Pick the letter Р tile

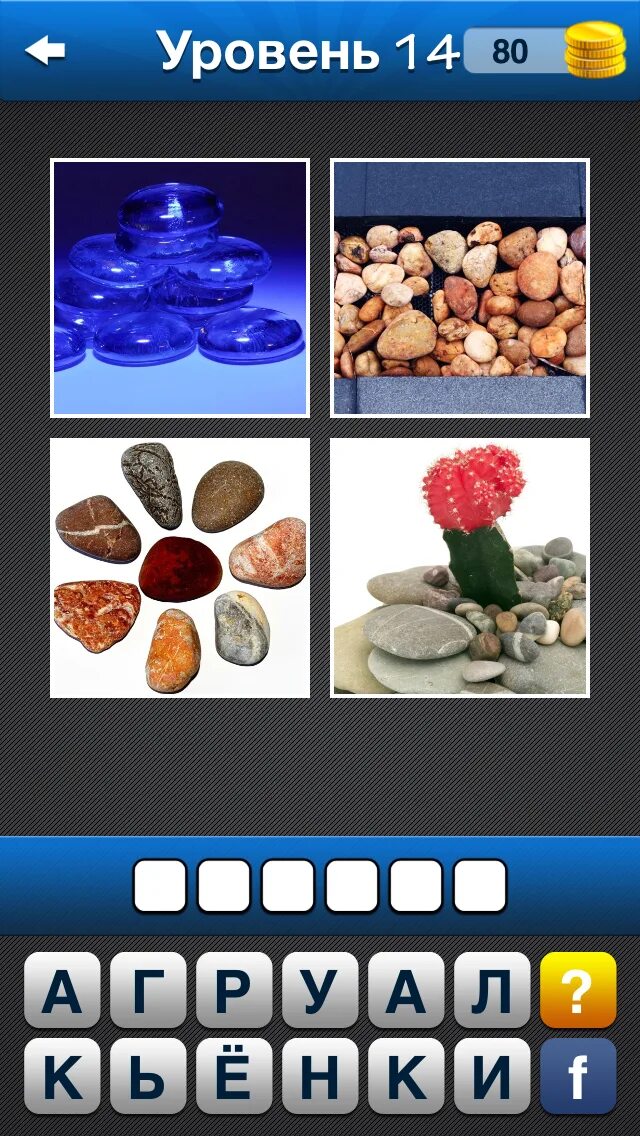[234, 990]
